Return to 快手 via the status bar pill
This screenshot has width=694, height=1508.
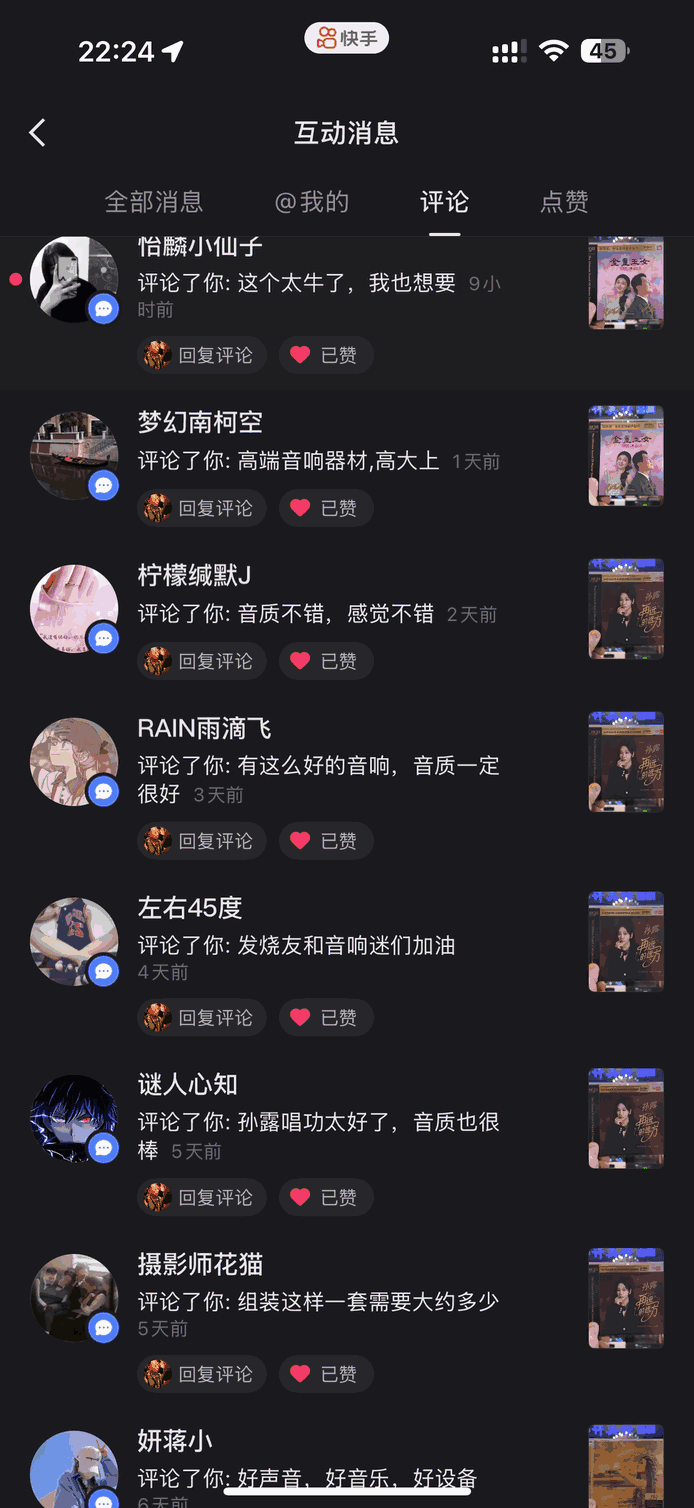(x=346, y=39)
